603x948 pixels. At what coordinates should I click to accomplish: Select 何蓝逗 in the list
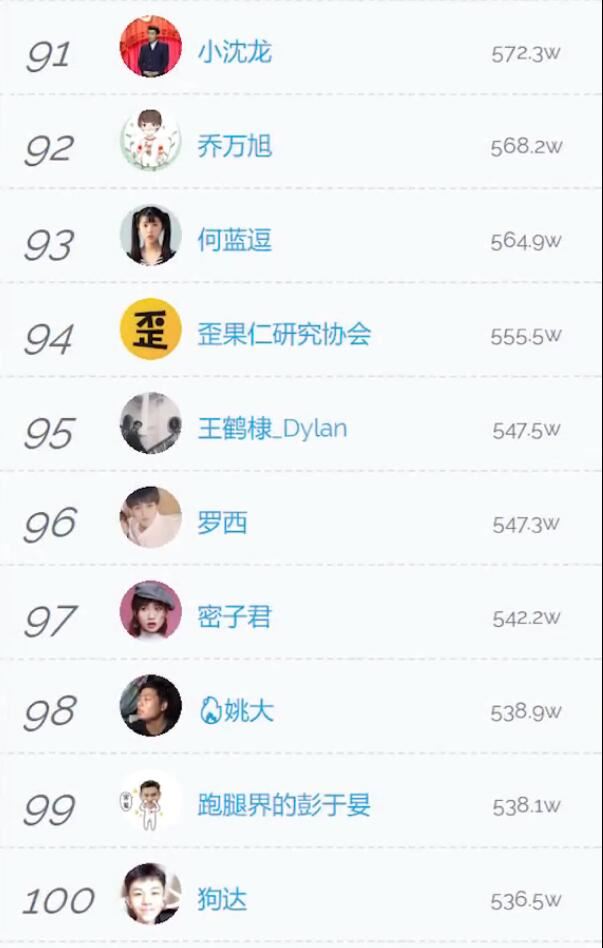click(234, 240)
